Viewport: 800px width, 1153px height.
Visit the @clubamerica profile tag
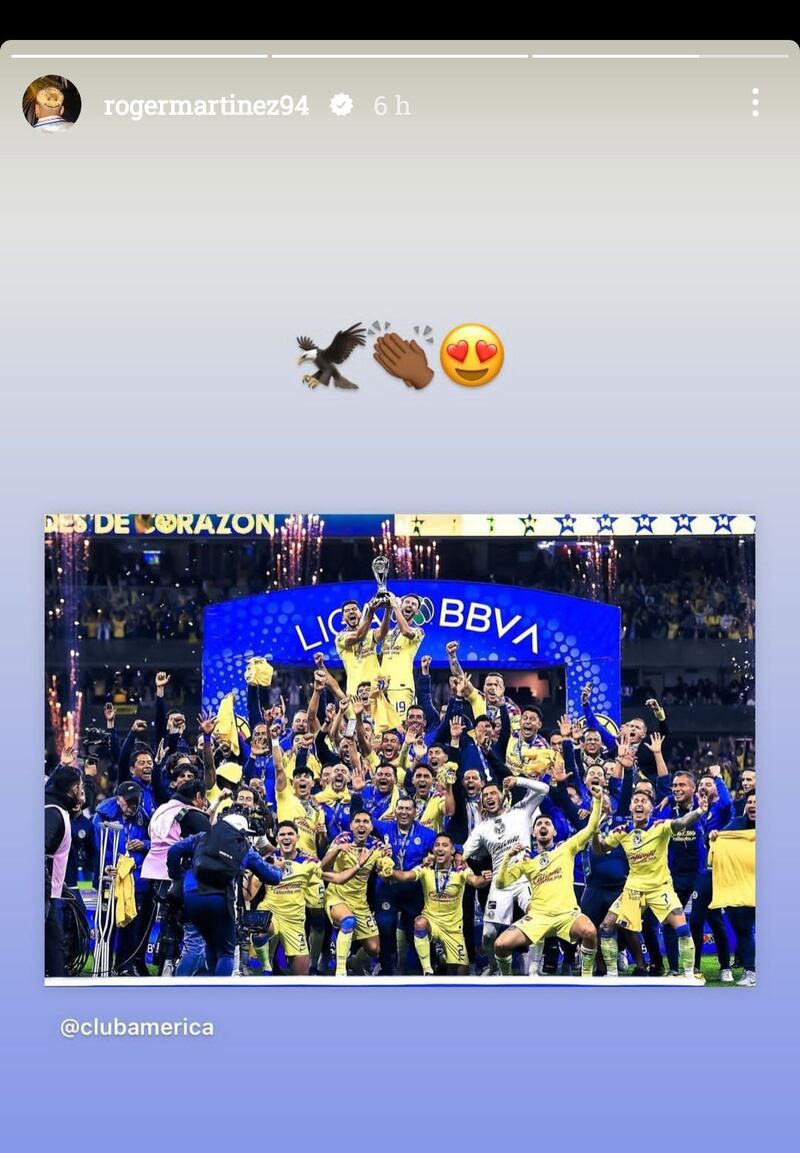point(137,1027)
